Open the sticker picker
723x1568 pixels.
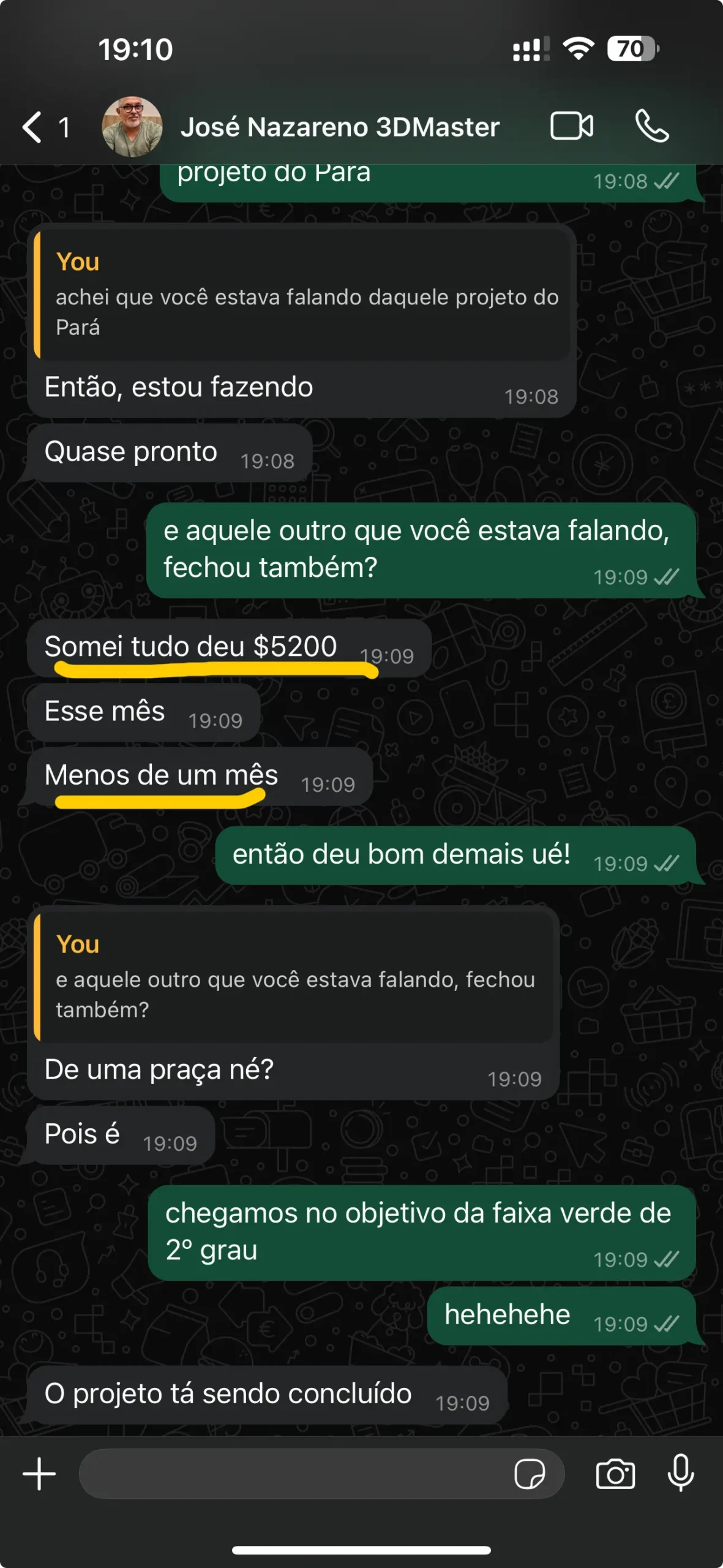530,1474
